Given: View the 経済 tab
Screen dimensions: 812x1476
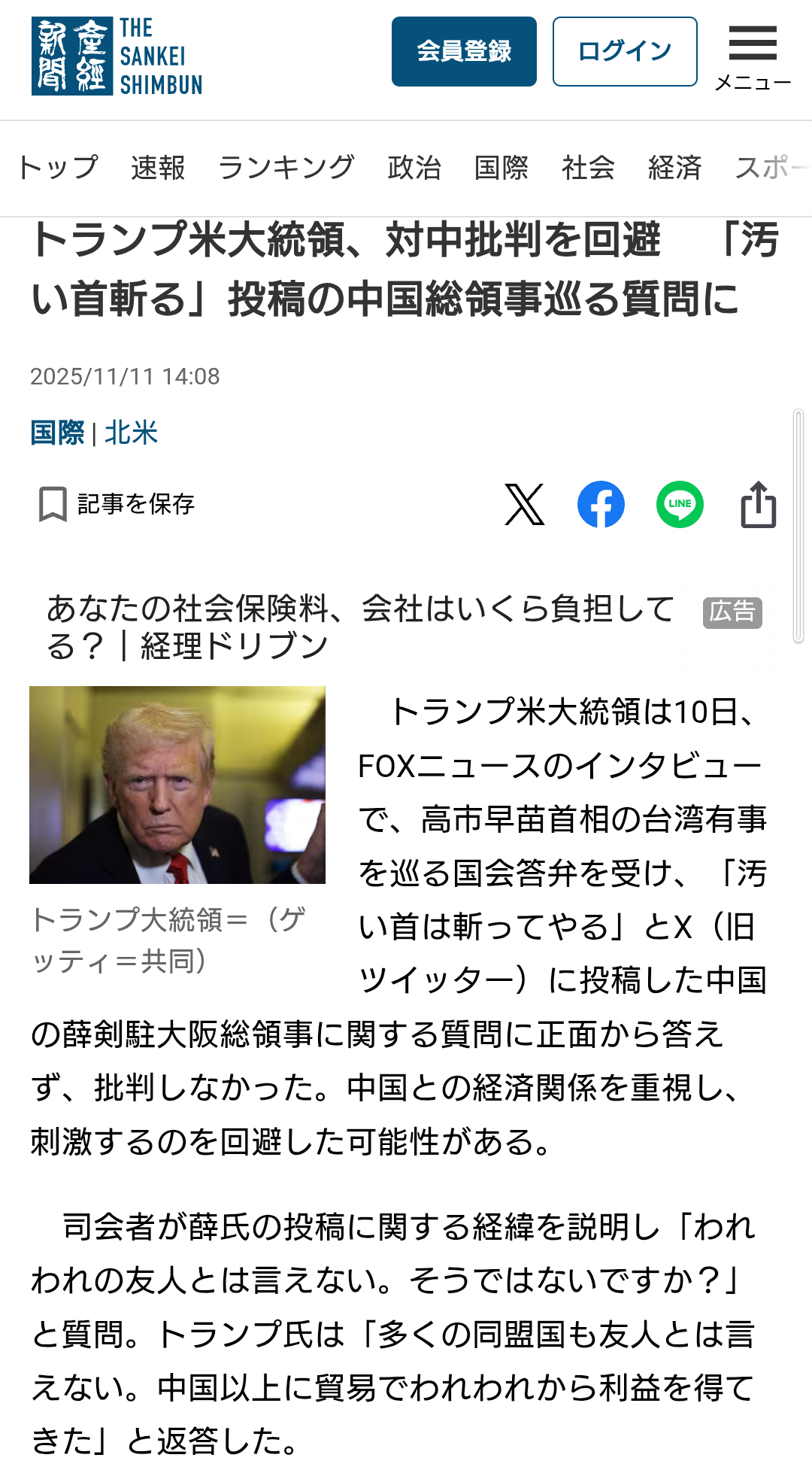Looking at the screenshot, I should coord(674,168).
